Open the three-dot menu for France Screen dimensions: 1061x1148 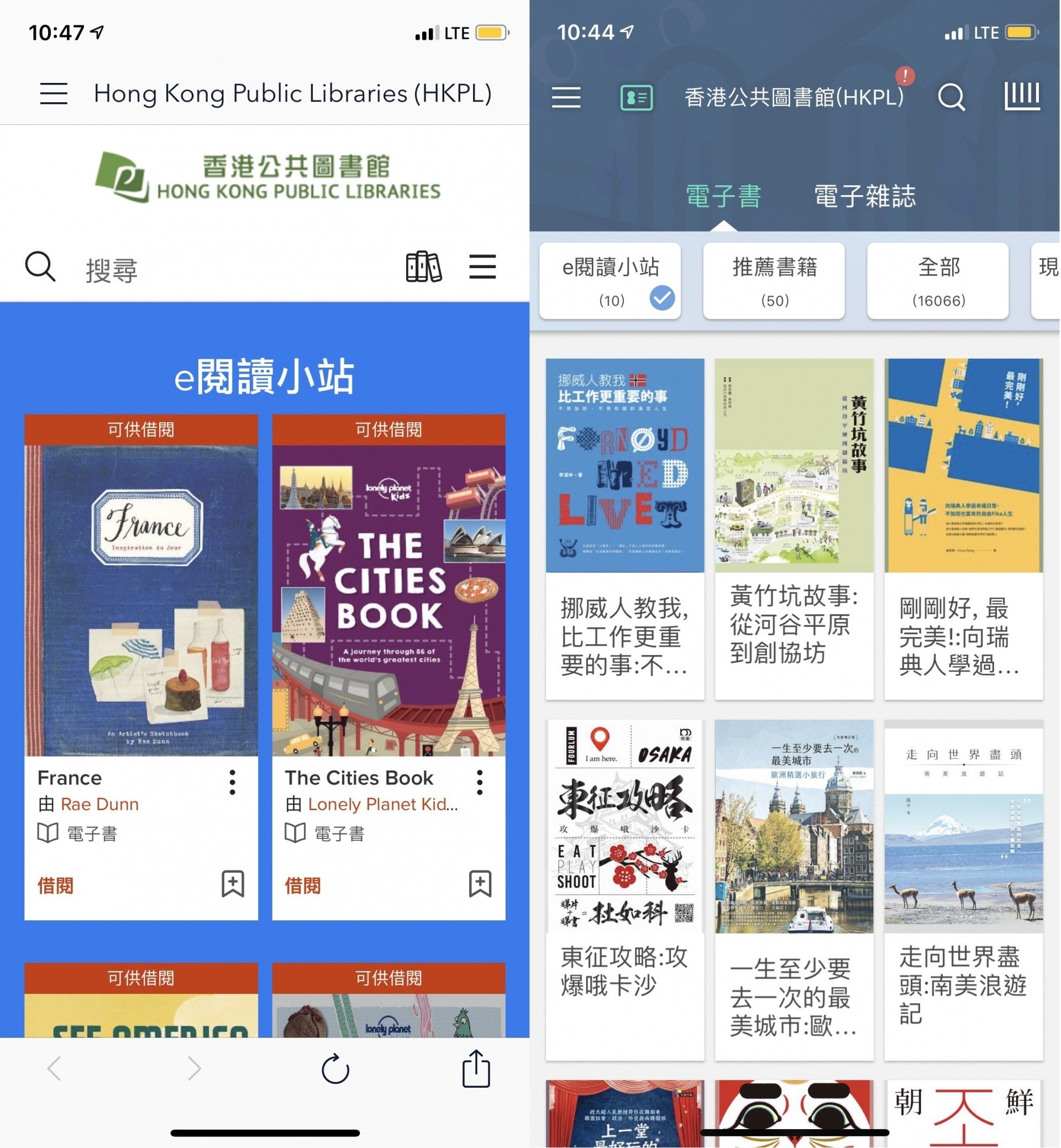(233, 782)
